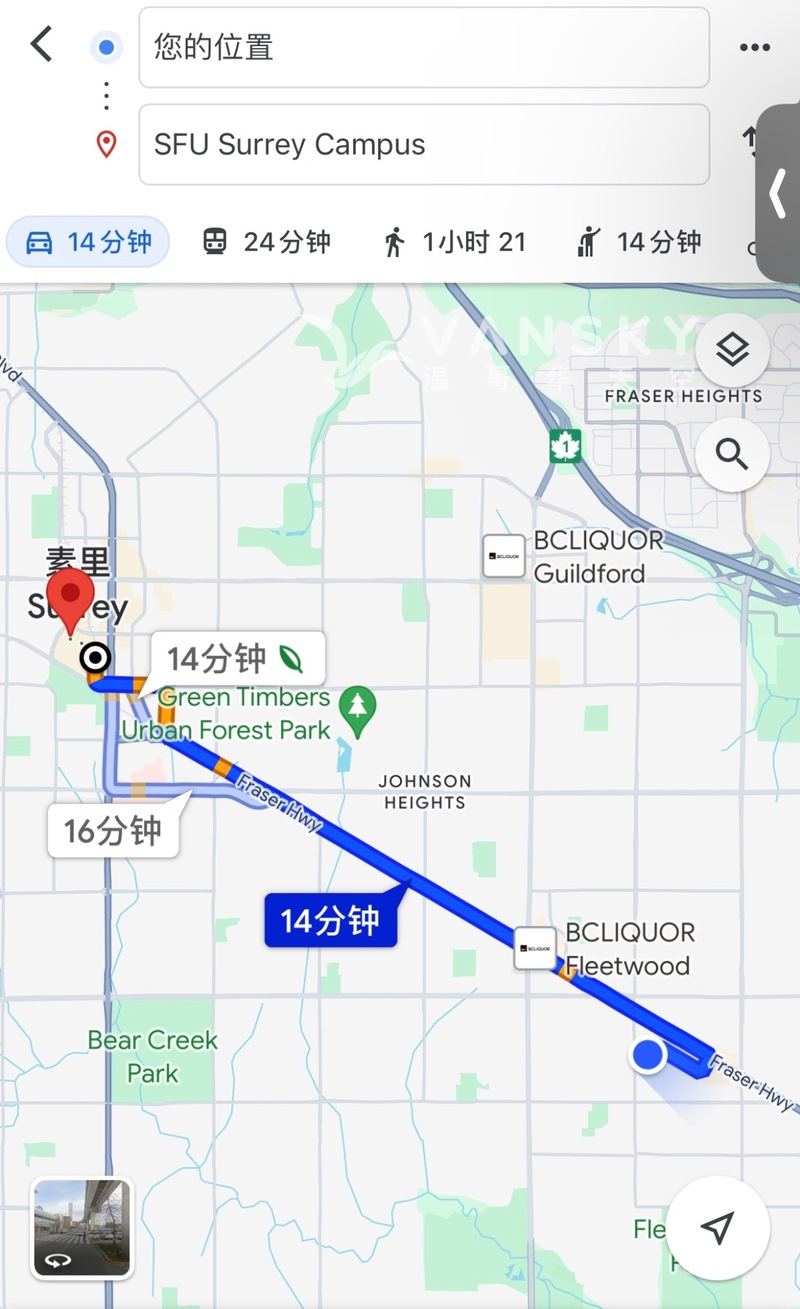Select the driving tab 14分钟
The width and height of the screenshot is (800, 1309).
(88, 242)
